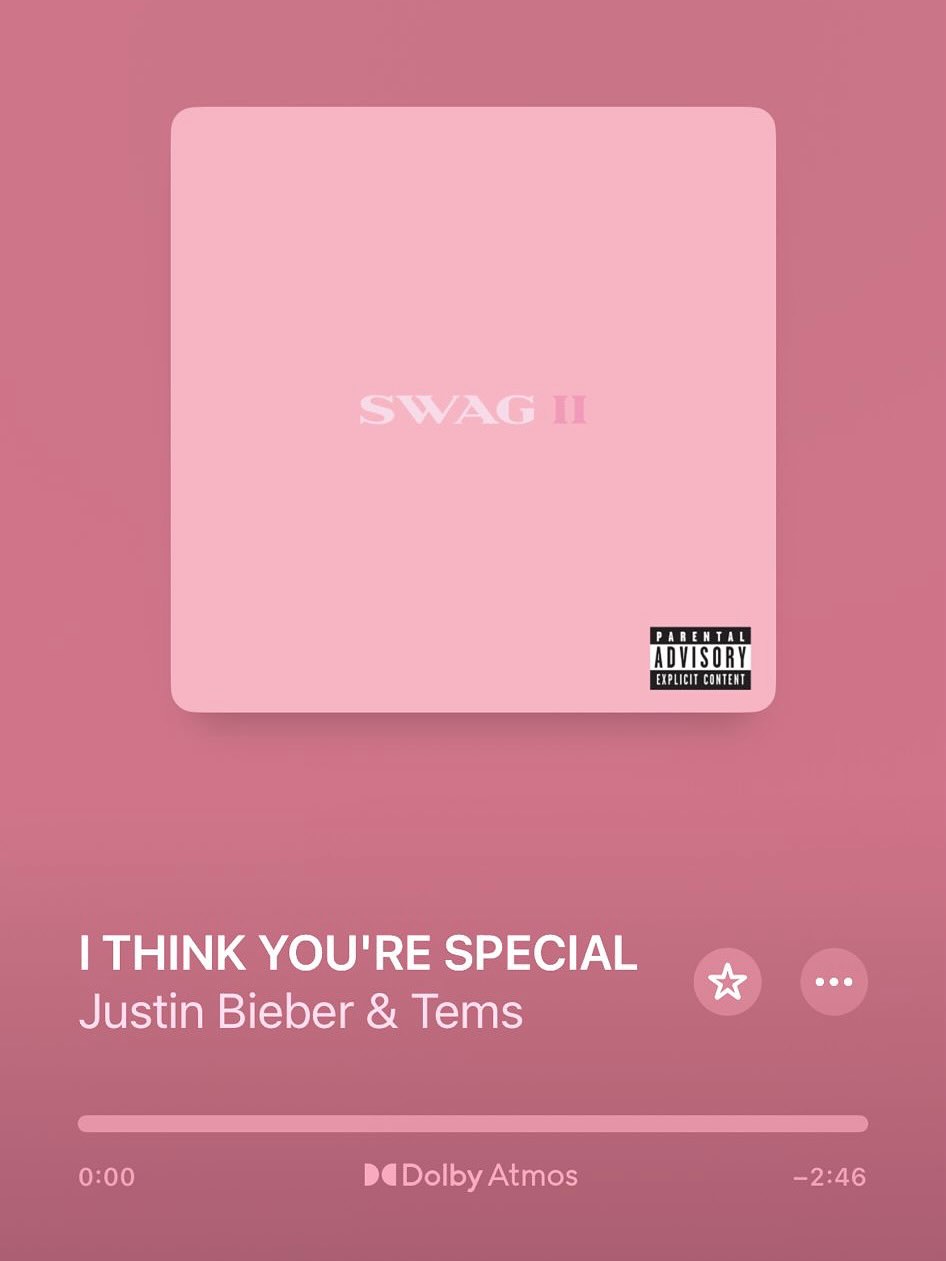Open artist Justin Bieber & Tems
The width and height of the screenshot is (946, 1261).
tap(300, 1011)
